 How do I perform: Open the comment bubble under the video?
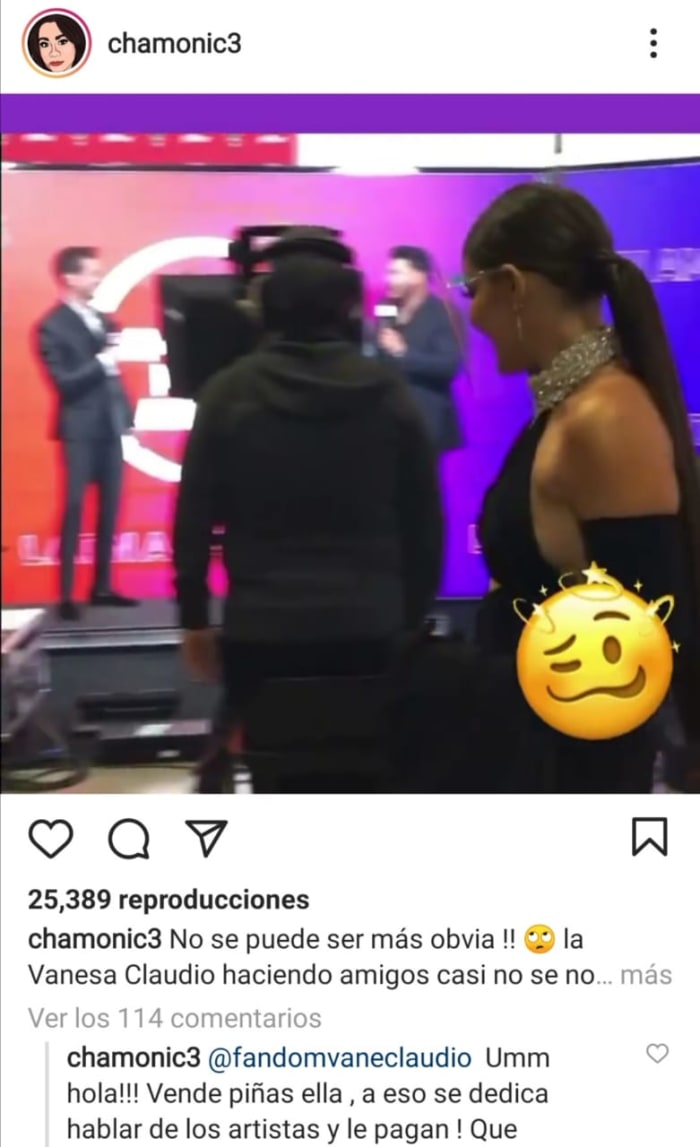pos(128,838)
